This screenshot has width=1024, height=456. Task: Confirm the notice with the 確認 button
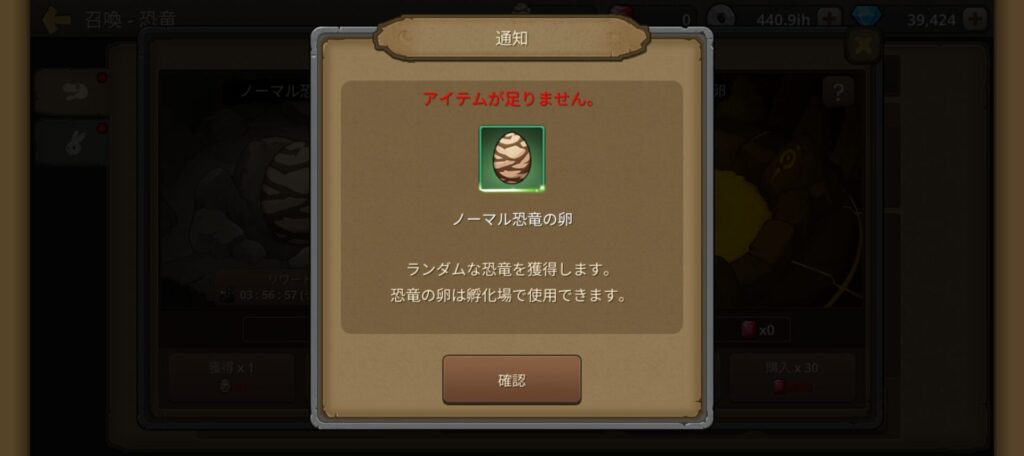click(x=511, y=380)
